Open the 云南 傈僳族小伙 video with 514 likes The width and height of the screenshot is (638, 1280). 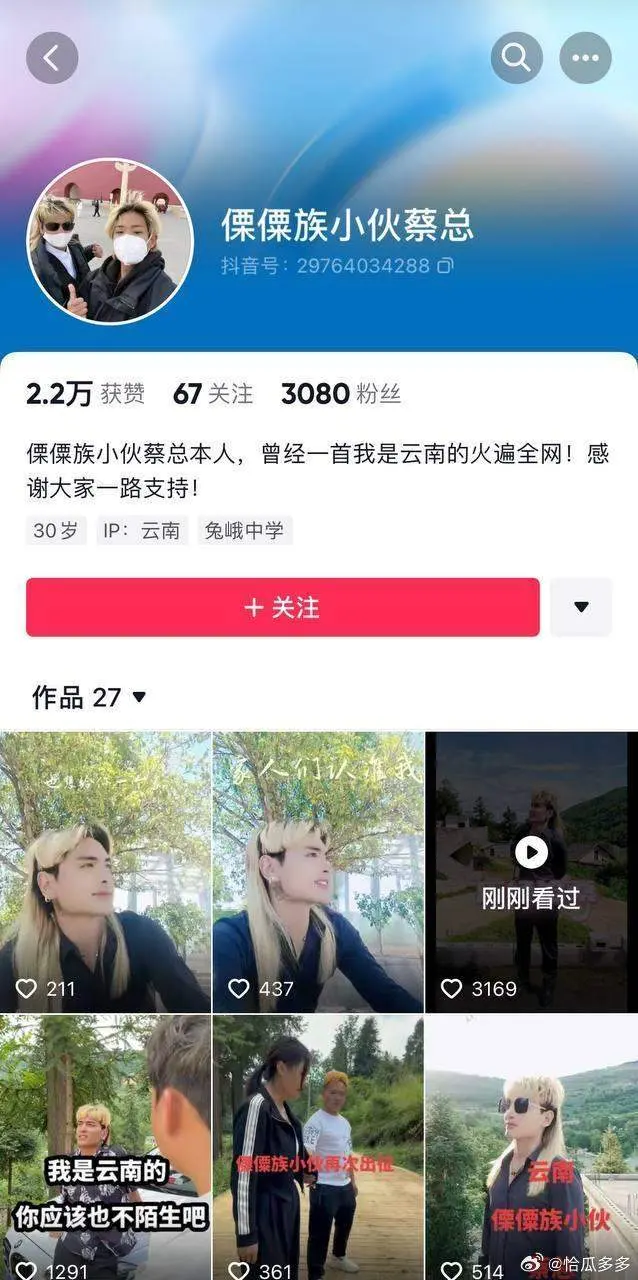tap(531, 1148)
